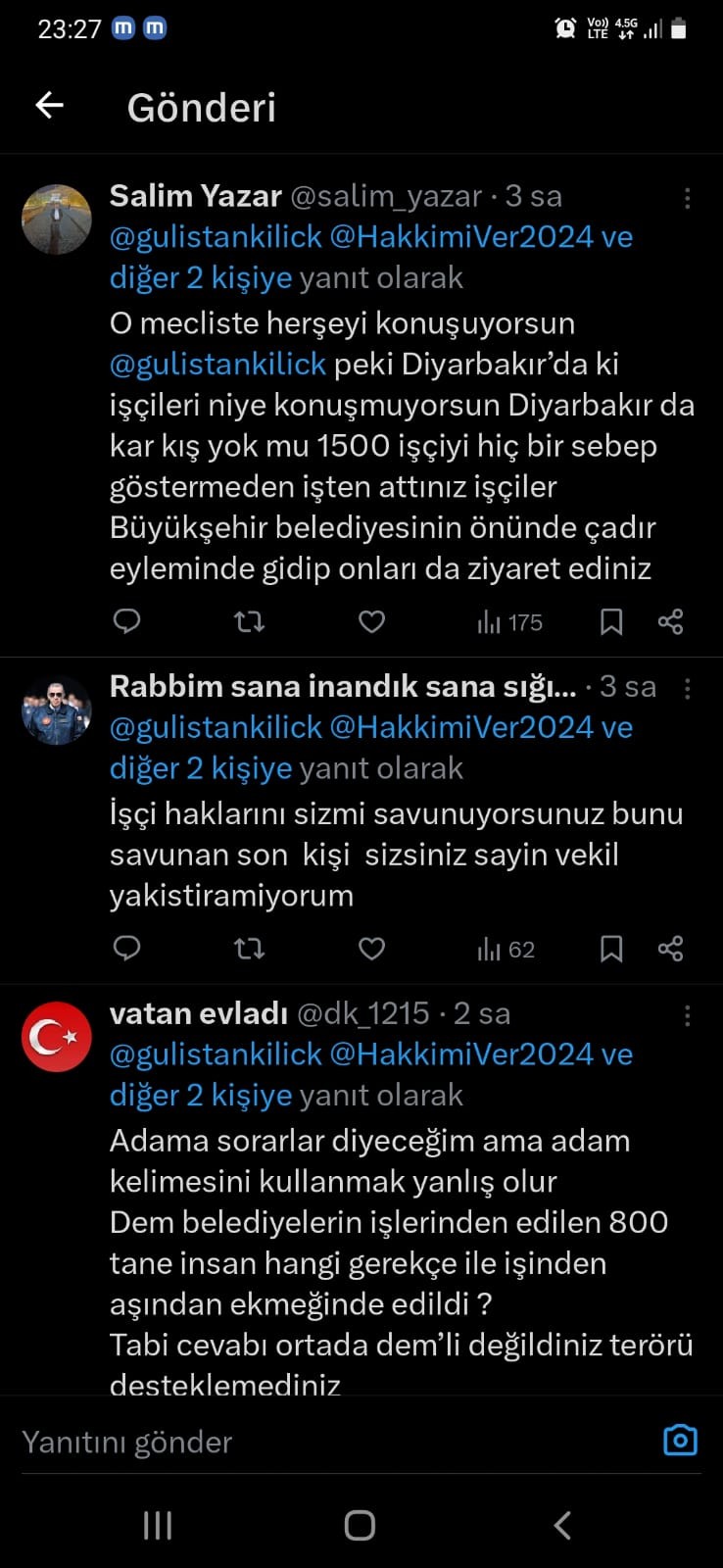Reply to the Rabbim sana inandık post
Image resolution: width=723 pixels, height=1568 pixels.
pos(127,949)
